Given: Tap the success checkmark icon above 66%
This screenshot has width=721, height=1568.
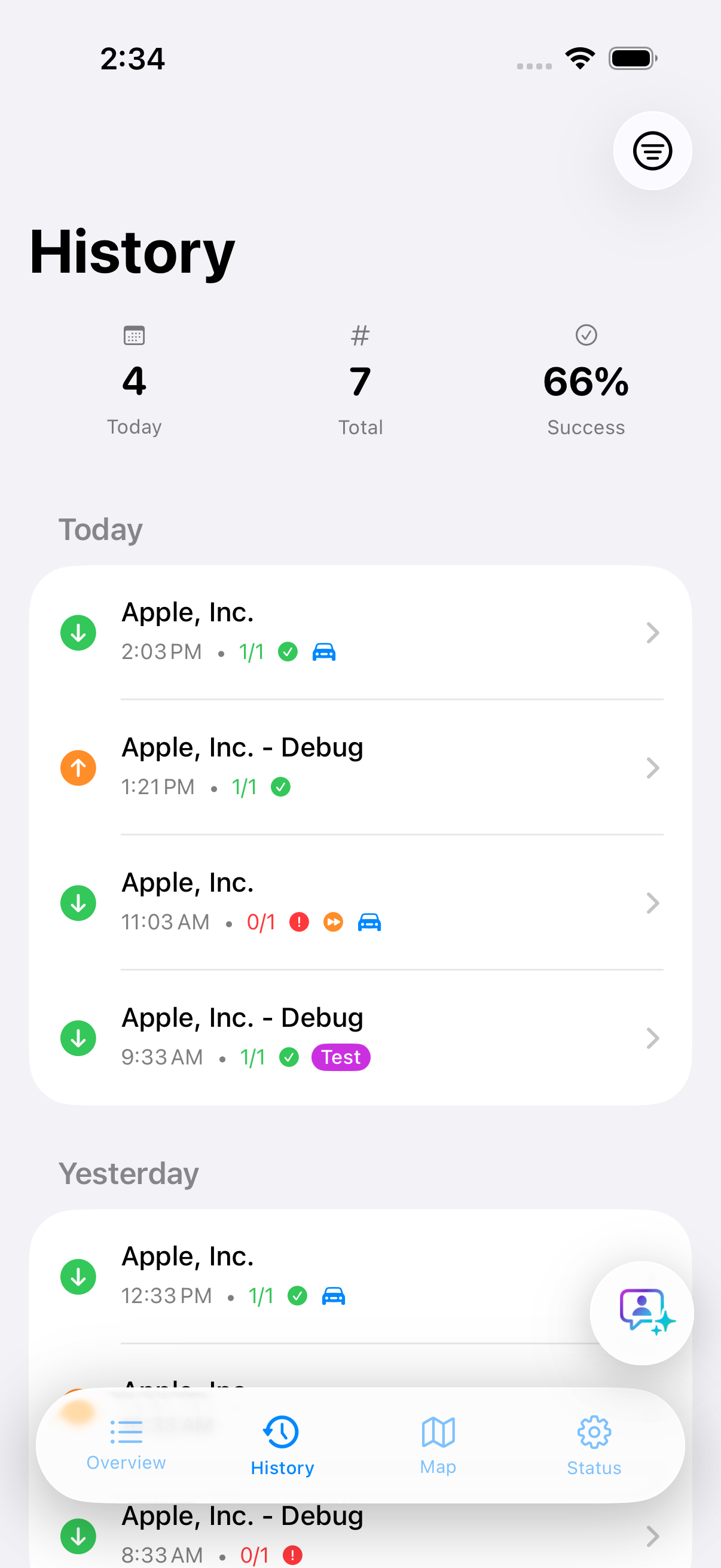Looking at the screenshot, I should click(585, 335).
